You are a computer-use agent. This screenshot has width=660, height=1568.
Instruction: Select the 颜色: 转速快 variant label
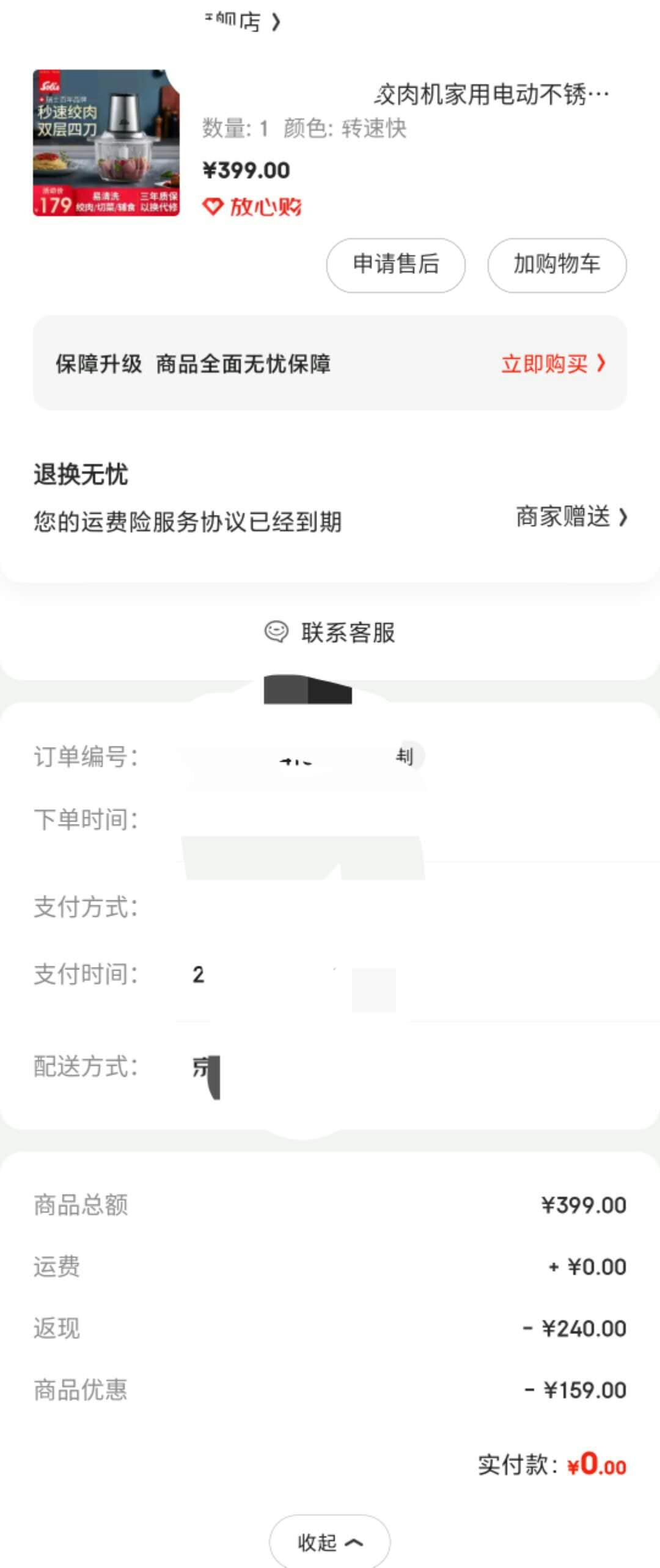345,129
